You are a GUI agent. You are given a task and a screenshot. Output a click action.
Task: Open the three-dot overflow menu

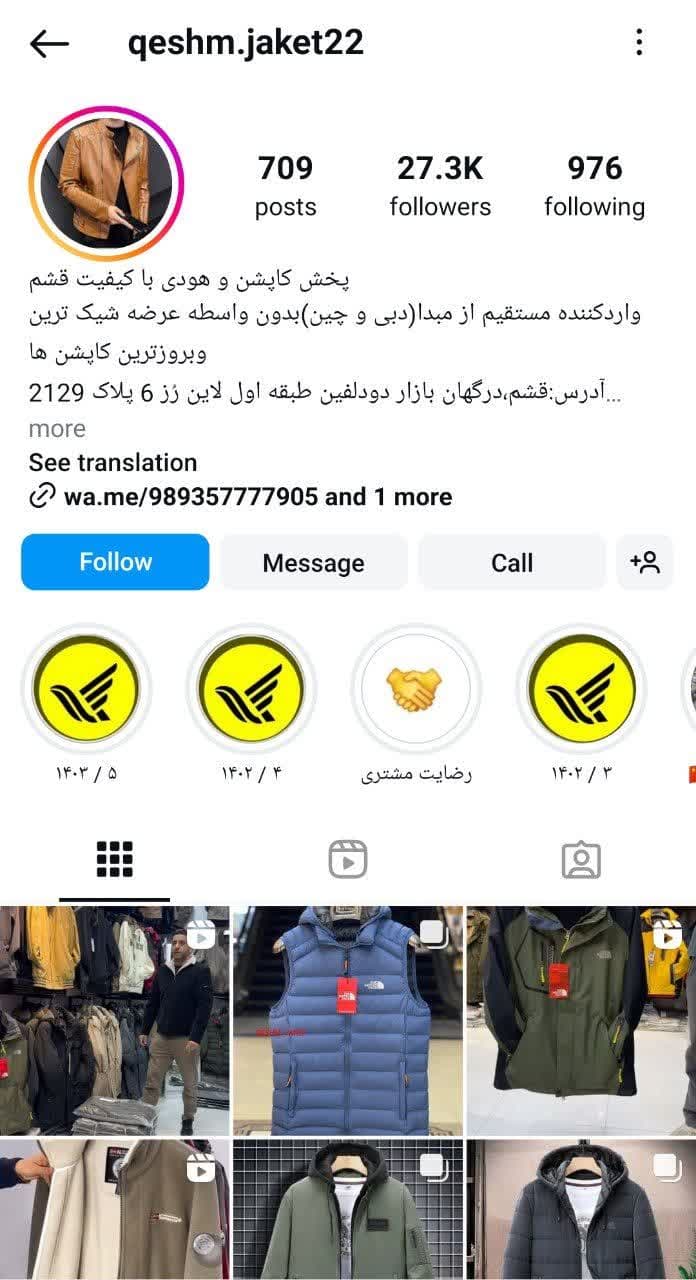pyautogui.click(x=639, y=42)
